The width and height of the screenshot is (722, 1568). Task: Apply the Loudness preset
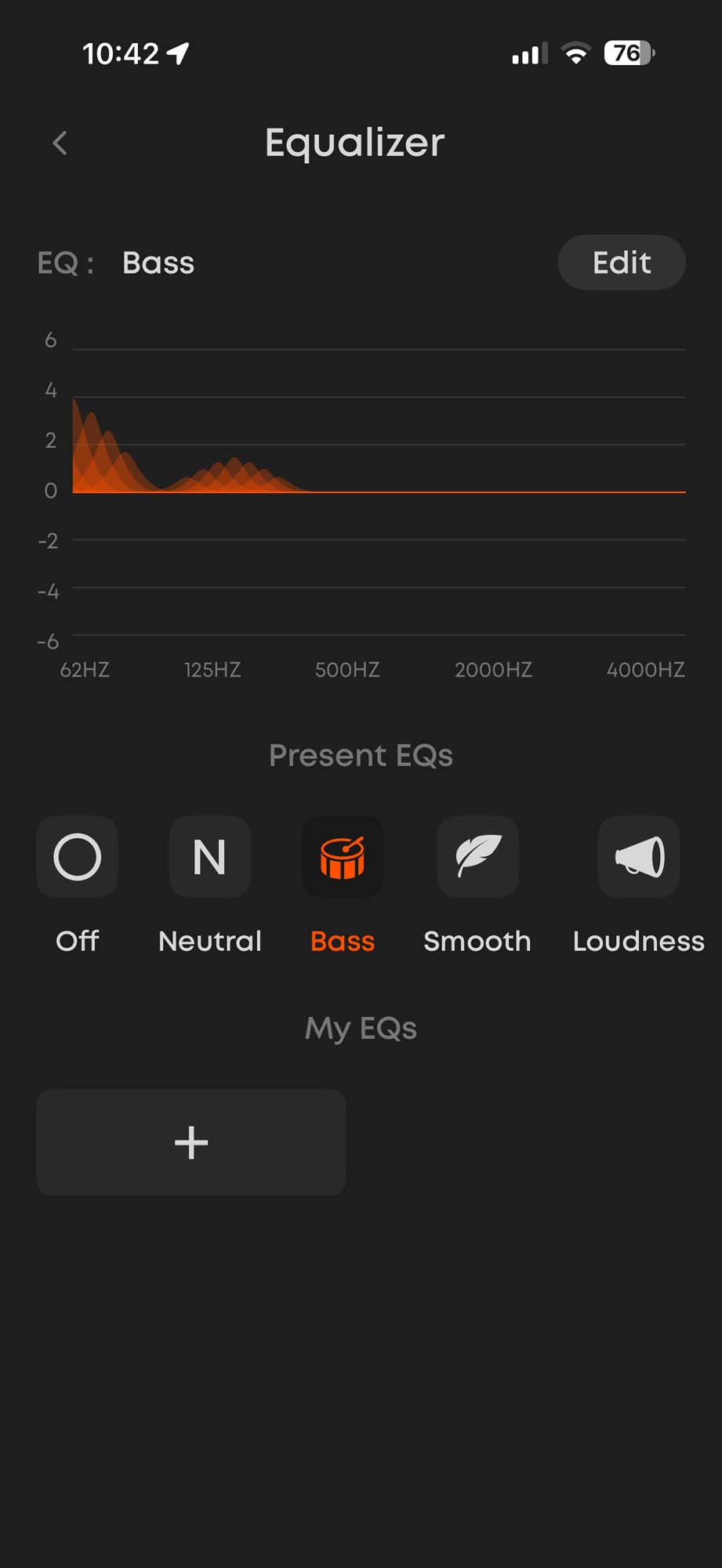[x=638, y=857]
